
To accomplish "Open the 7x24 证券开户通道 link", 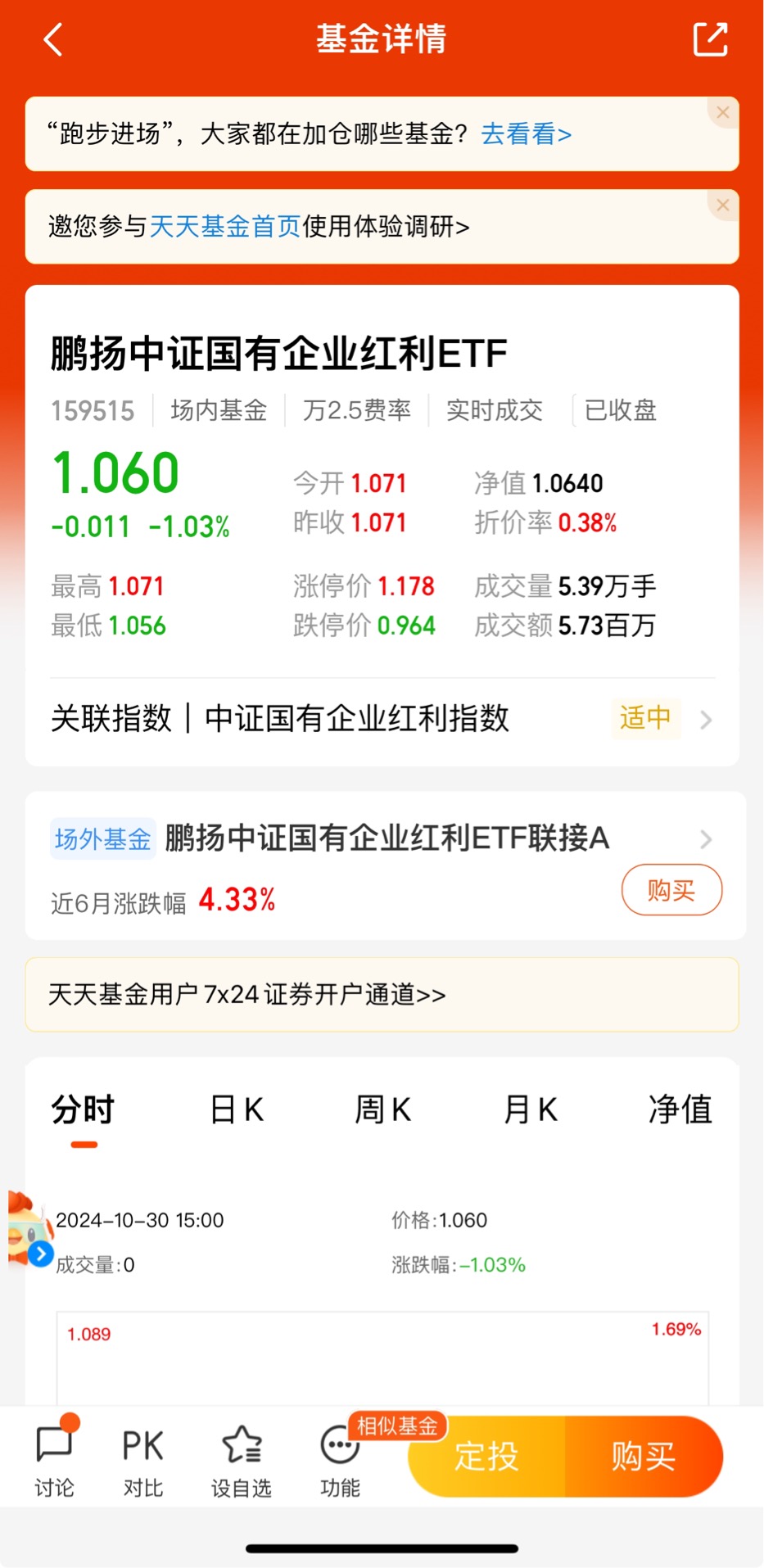I will click(x=382, y=996).
